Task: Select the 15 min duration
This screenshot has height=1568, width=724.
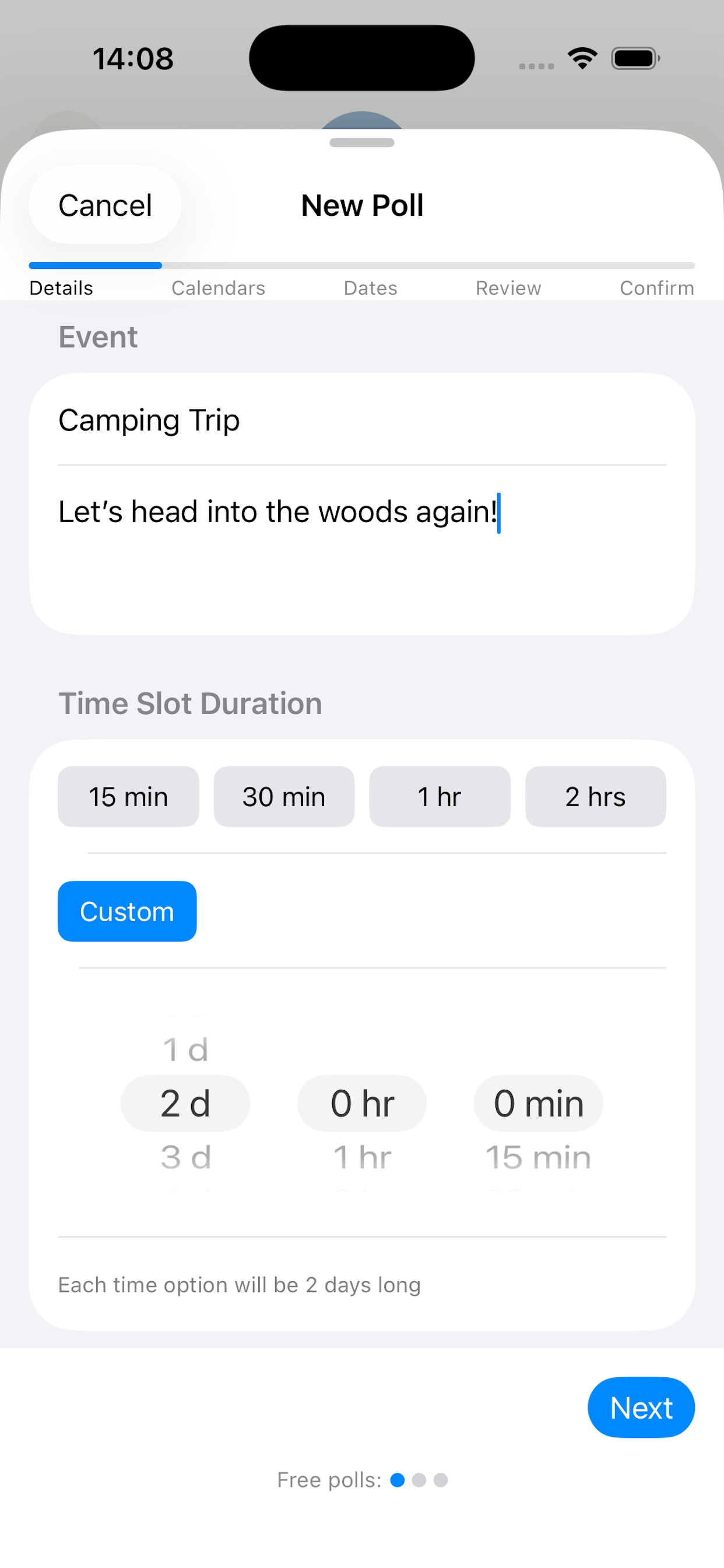Action: (x=128, y=796)
